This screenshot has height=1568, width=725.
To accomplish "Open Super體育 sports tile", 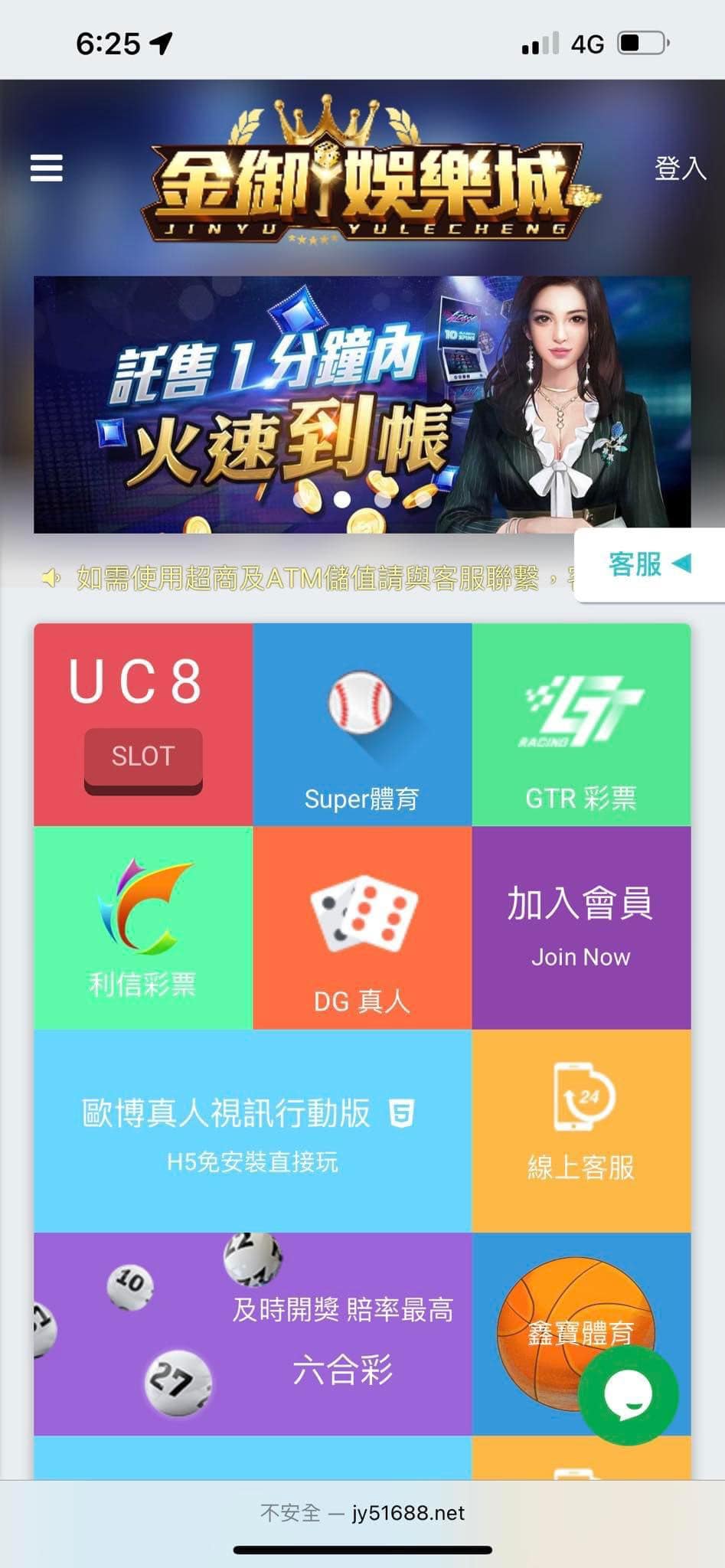I will 362,724.
